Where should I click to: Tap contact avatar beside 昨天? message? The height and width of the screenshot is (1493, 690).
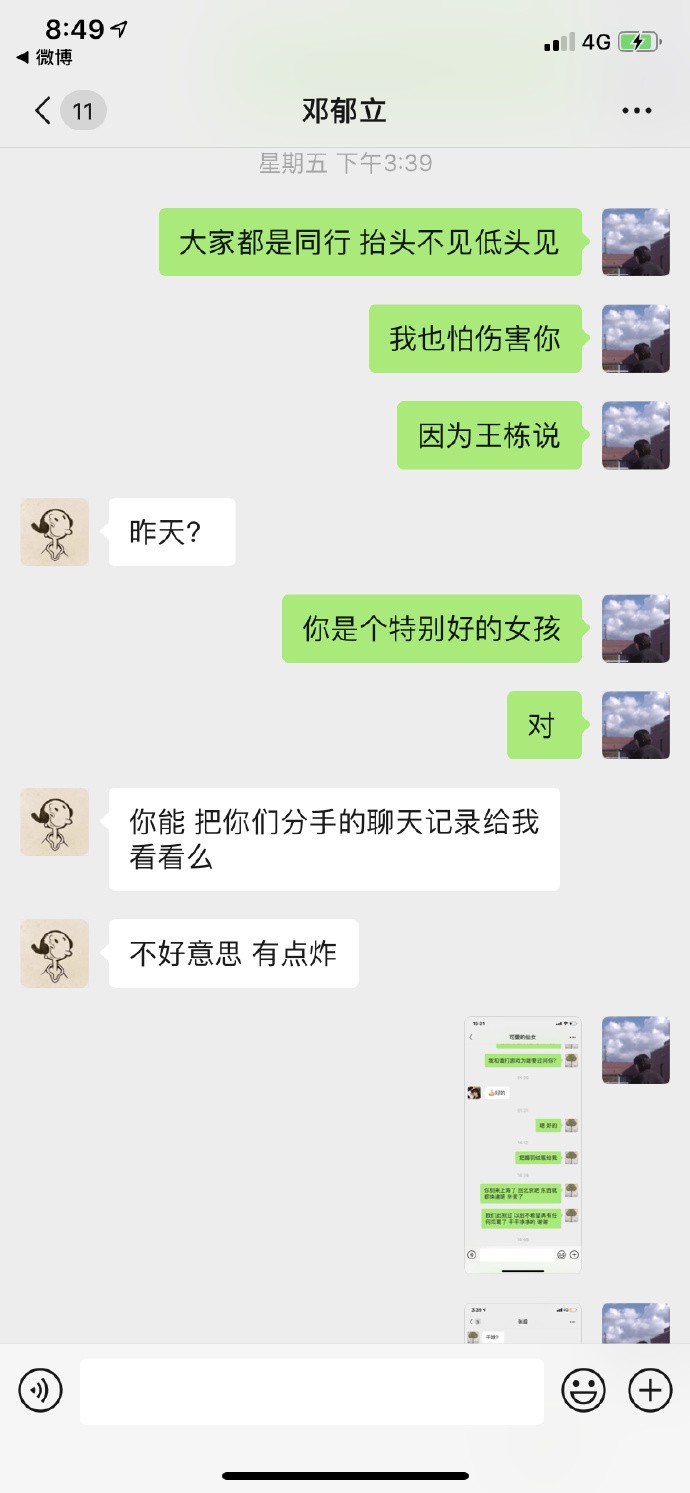click(54, 532)
